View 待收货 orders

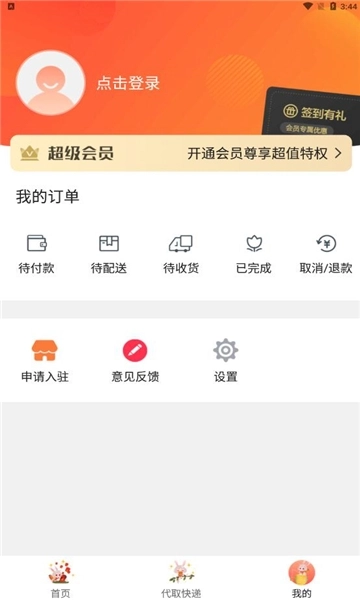pos(181,254)
